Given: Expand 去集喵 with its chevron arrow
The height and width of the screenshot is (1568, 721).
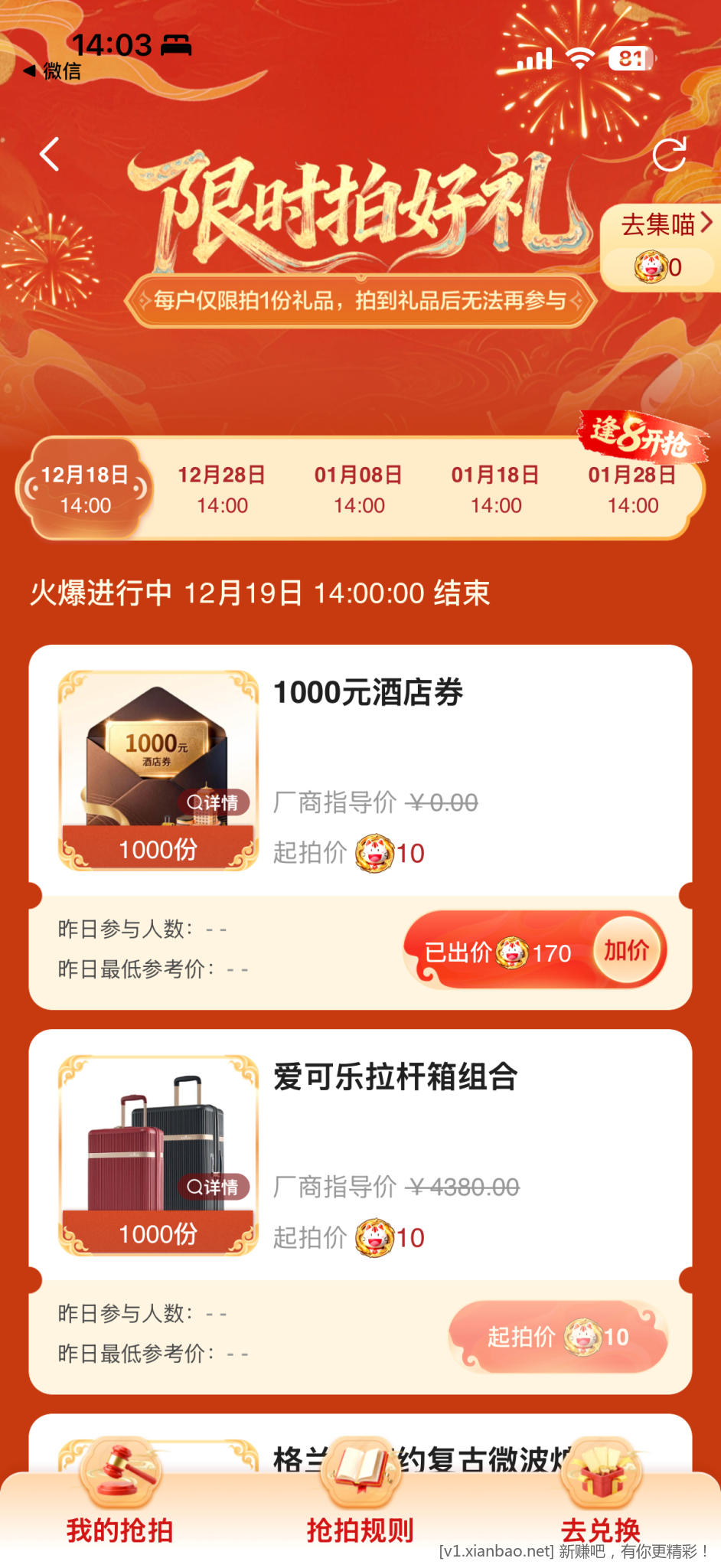Looking at the screenshot, I should pos(707,225).
